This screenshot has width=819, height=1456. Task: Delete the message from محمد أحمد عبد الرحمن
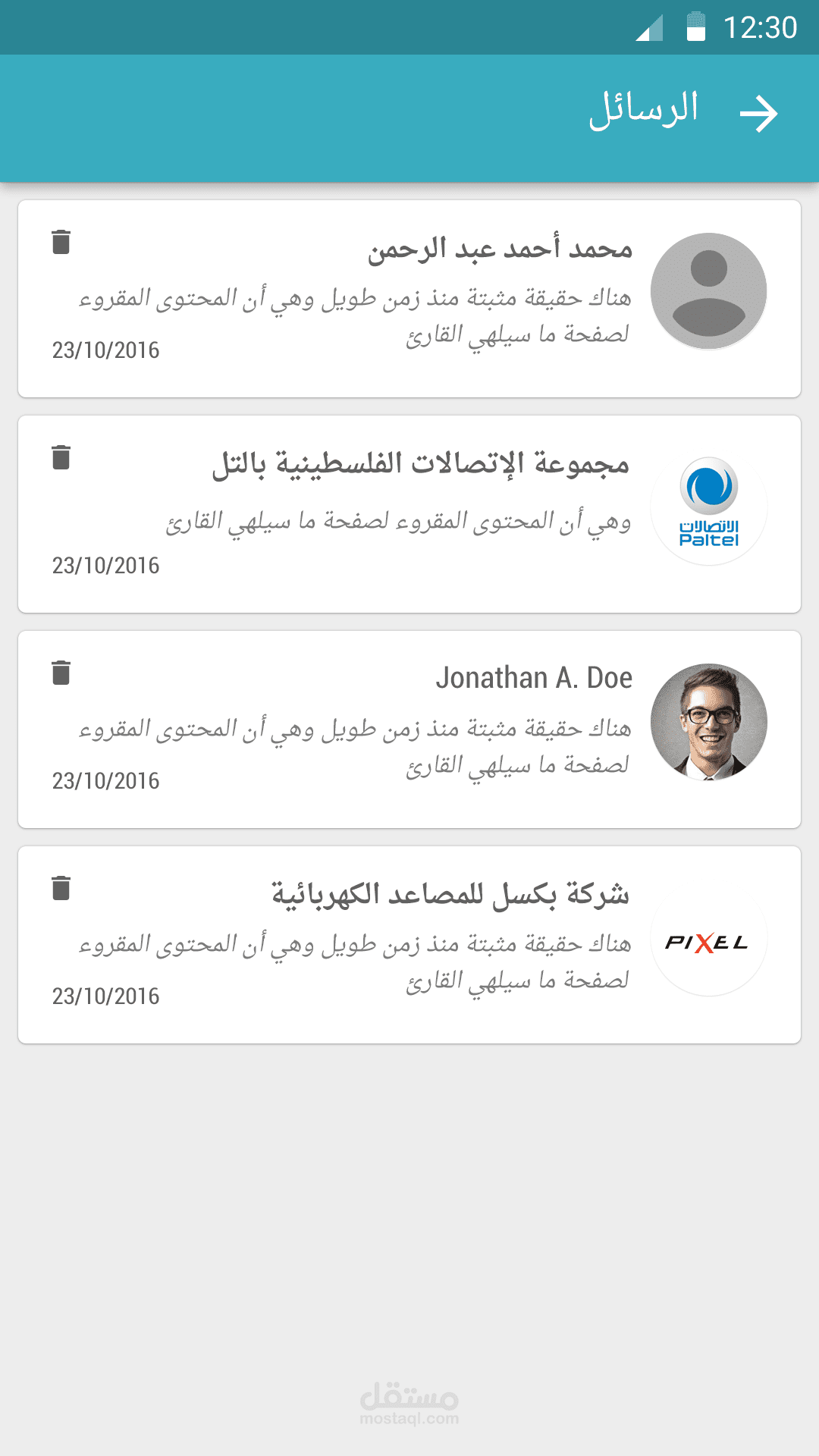click(61, 242)
